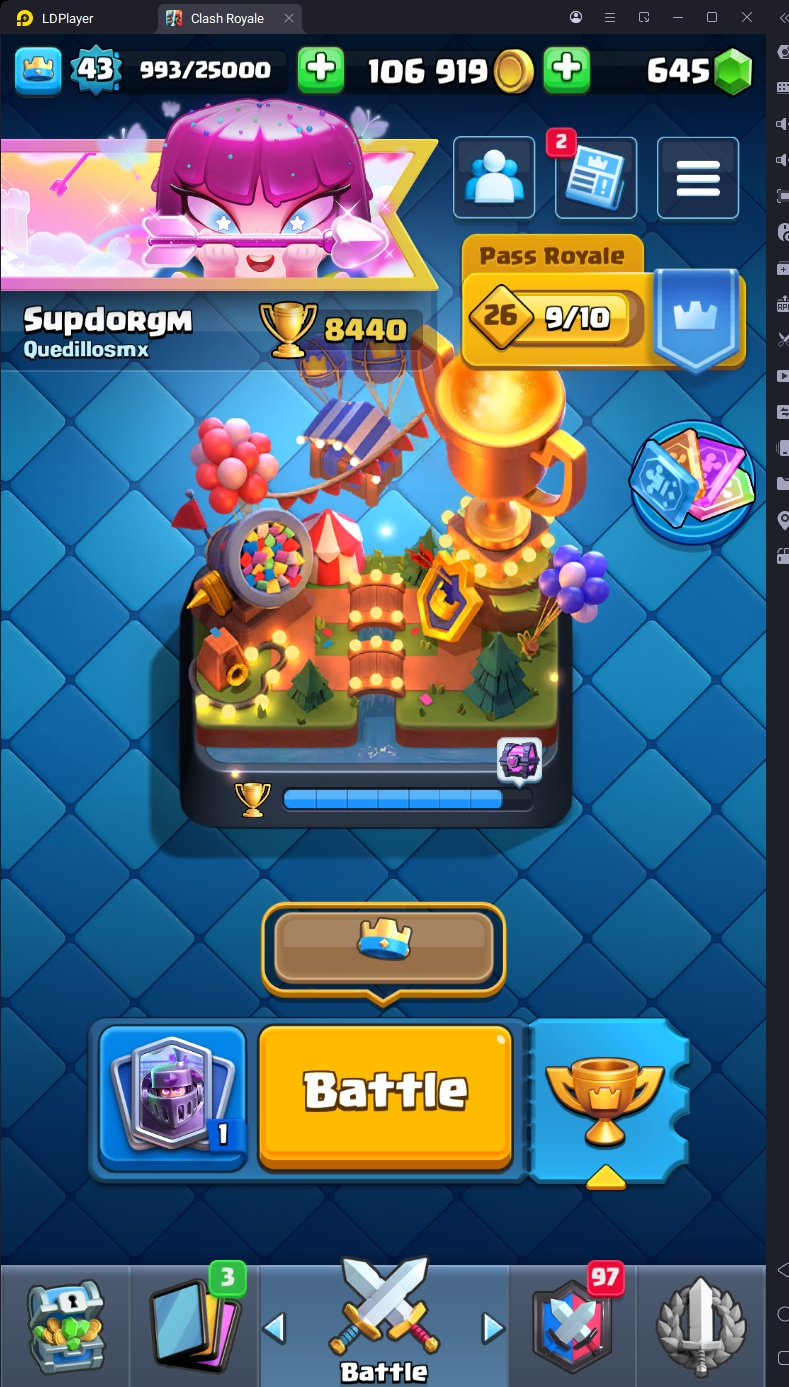
Task: Tap the King level crown icon
Action: click(x=38, y=69)
